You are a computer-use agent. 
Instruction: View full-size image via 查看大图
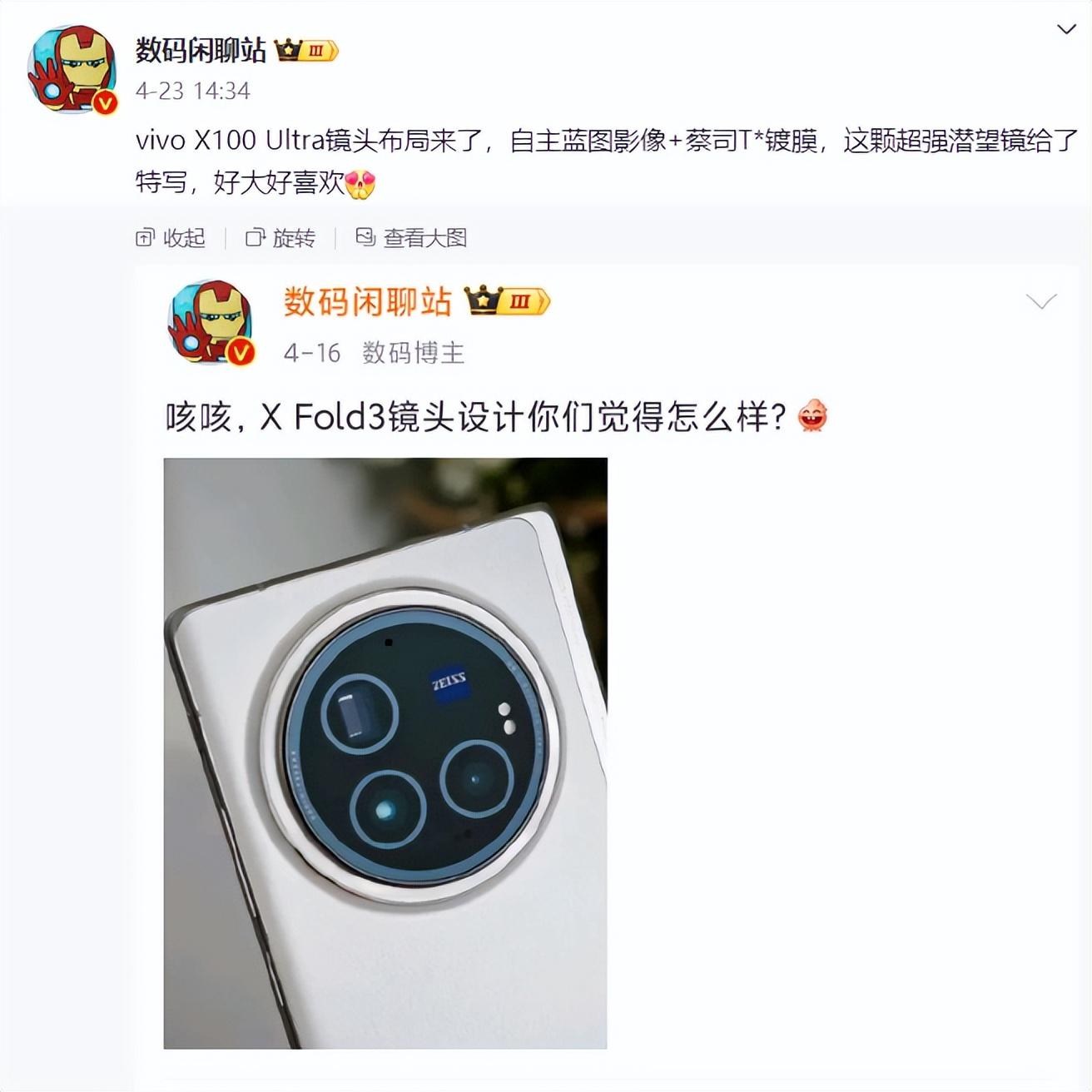(x=411, y=238)
